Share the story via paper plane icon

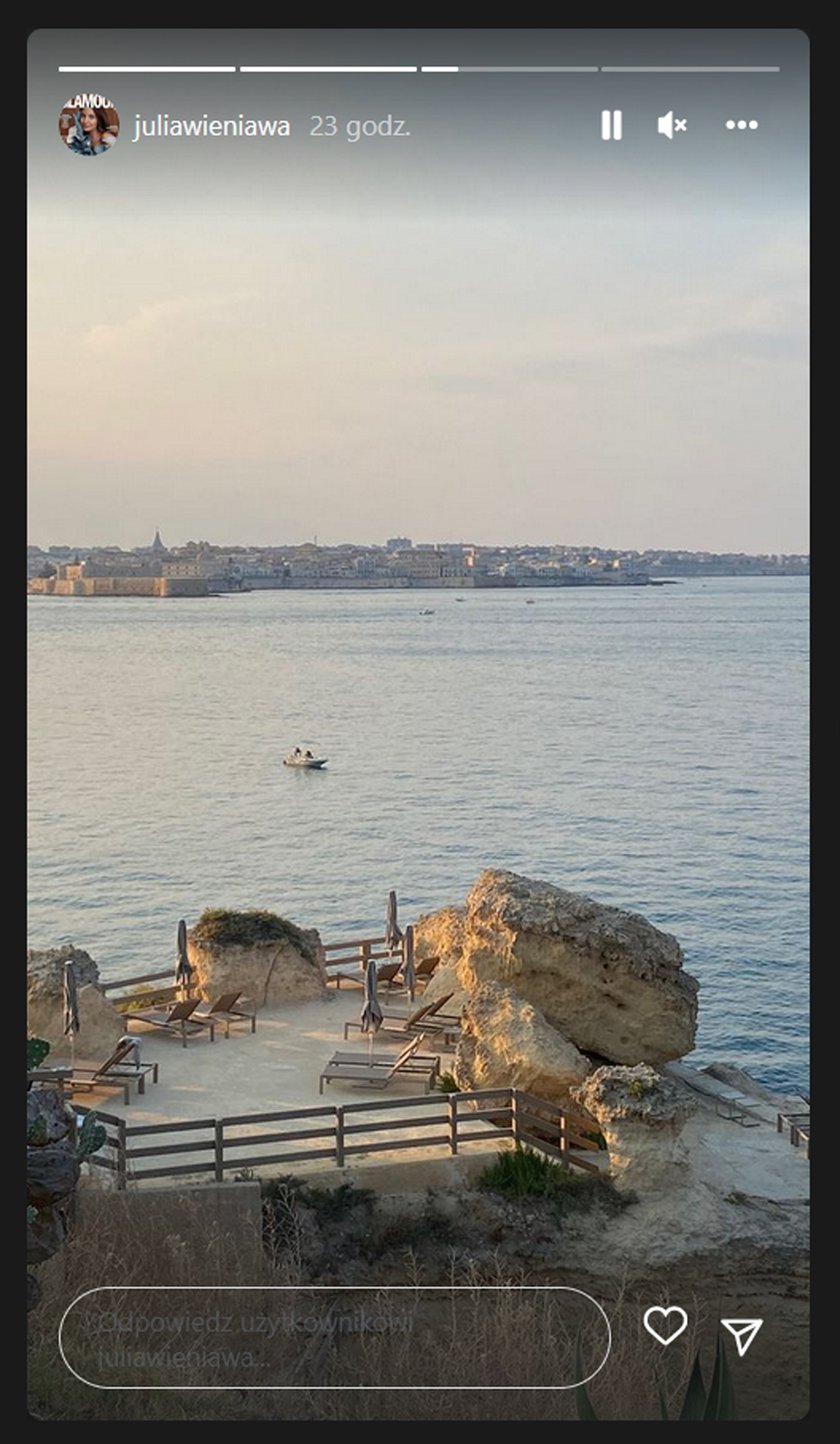[x=741, y=1336]
